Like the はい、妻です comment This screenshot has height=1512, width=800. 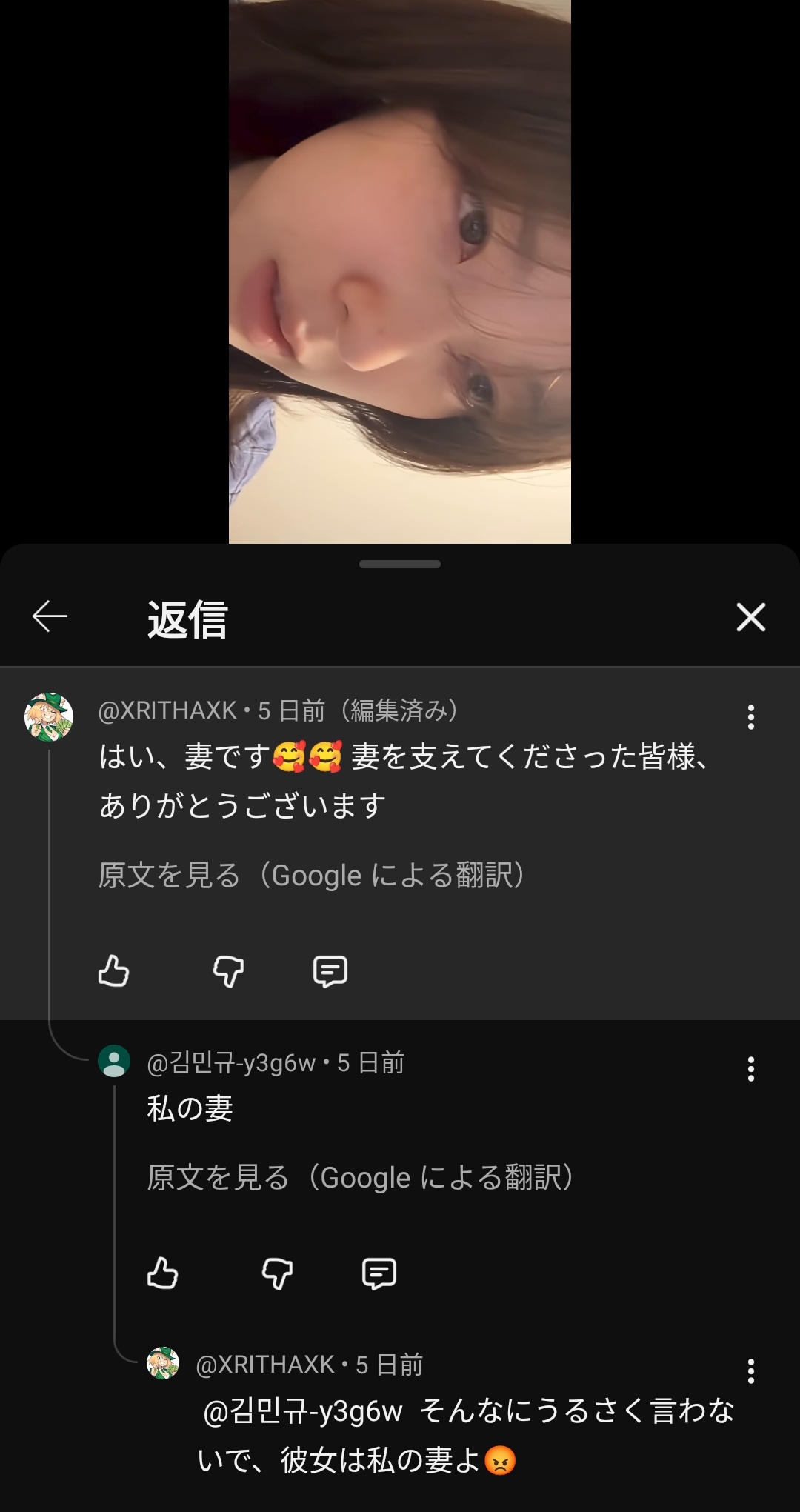click(x=113, y=971)
